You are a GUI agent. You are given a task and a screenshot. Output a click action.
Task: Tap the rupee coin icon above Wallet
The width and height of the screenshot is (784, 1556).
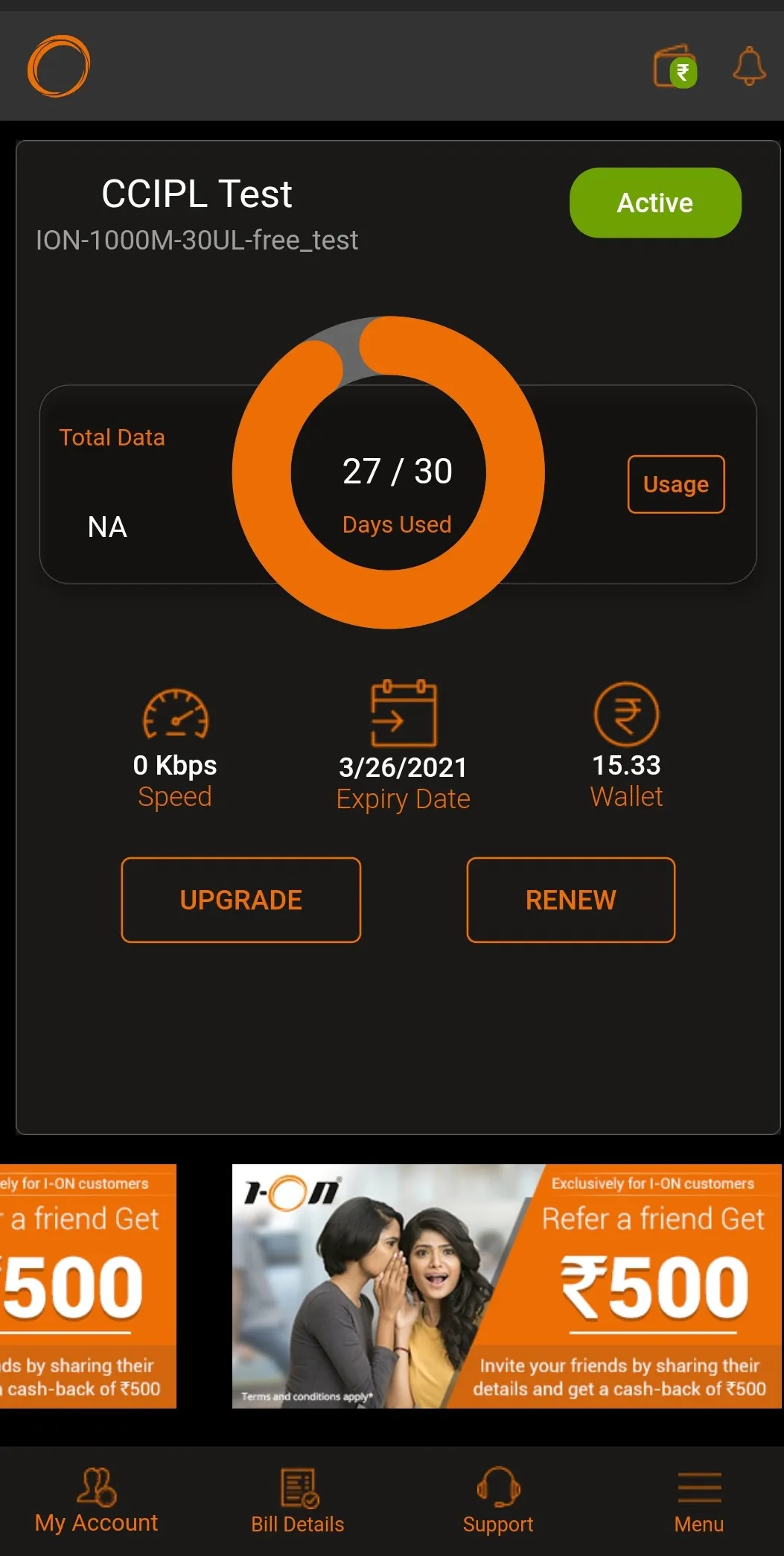(626, 714)
